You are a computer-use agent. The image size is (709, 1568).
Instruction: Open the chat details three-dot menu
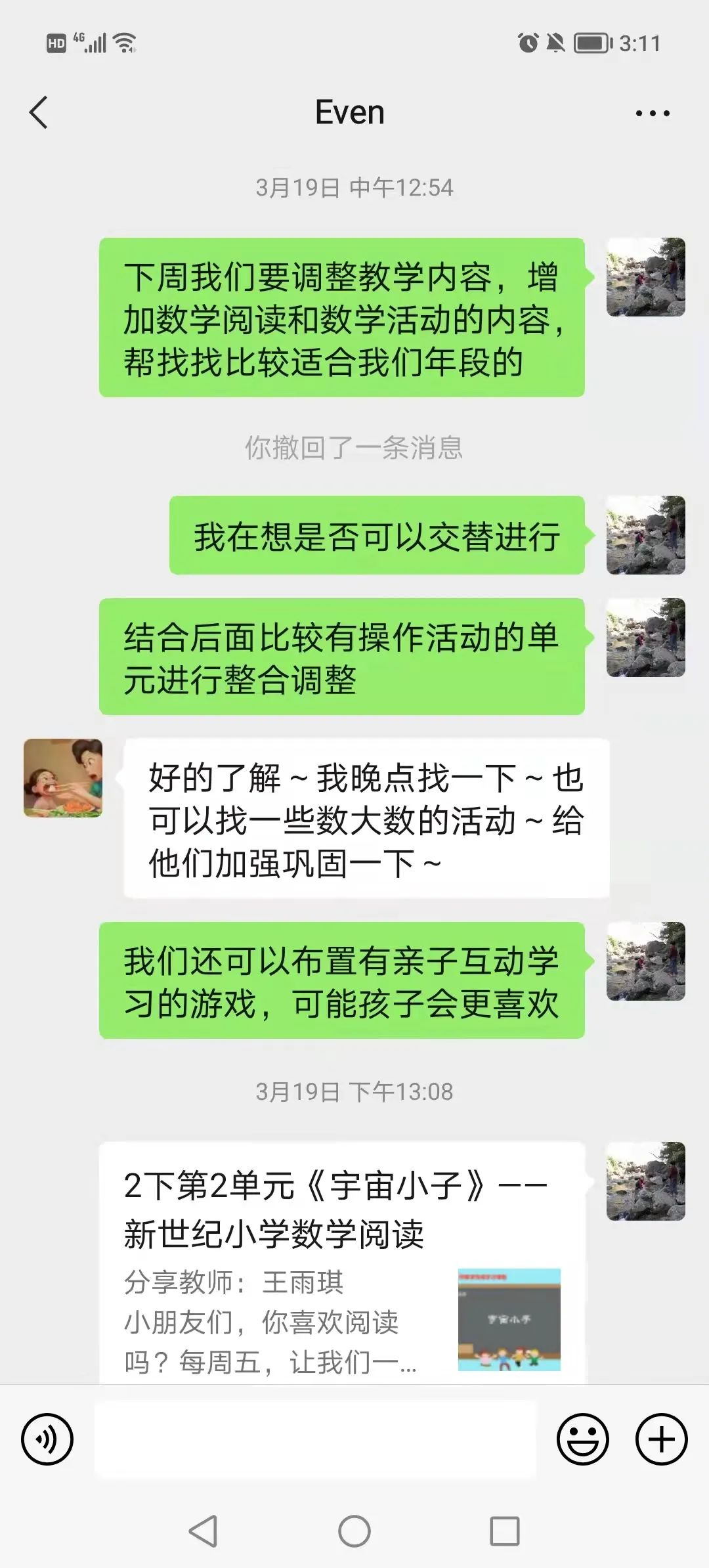coord(653,113)
